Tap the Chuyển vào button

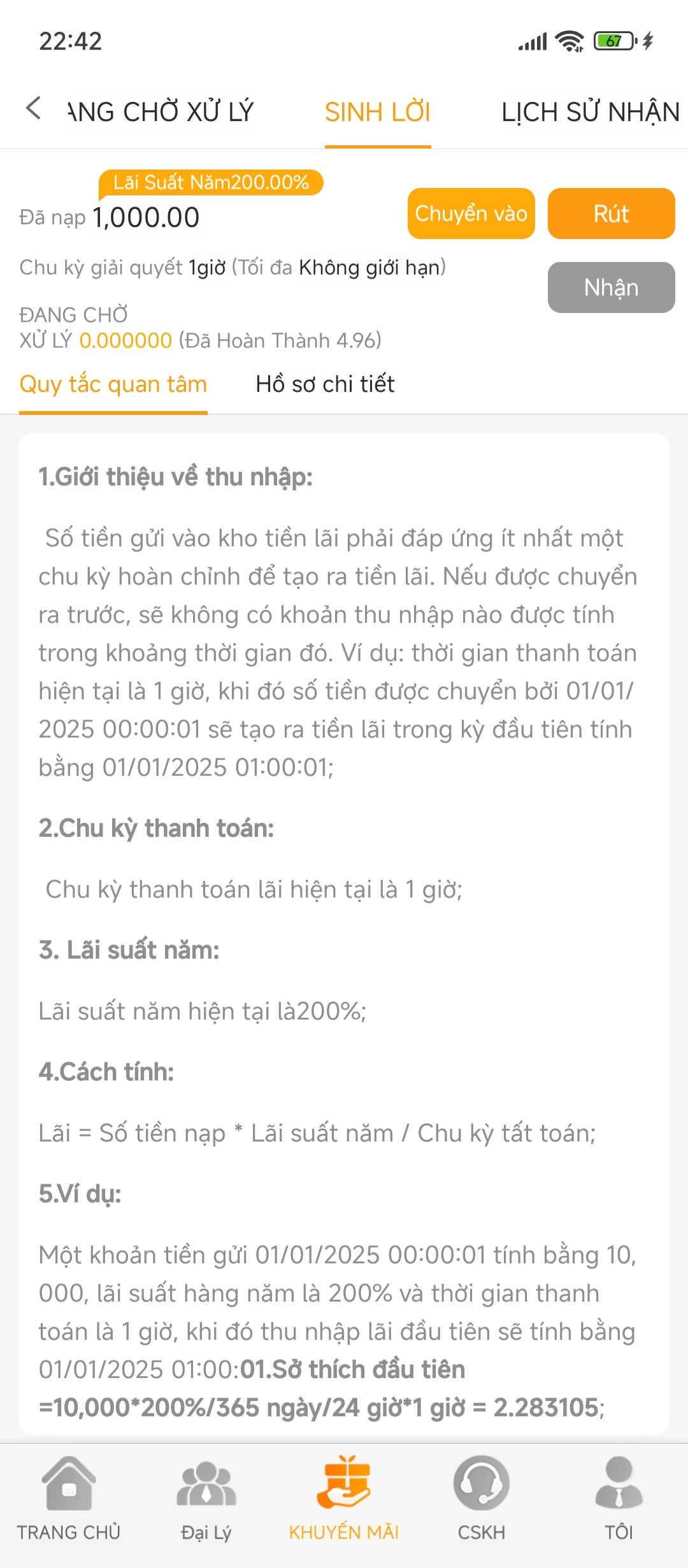[x=471, y=214]
